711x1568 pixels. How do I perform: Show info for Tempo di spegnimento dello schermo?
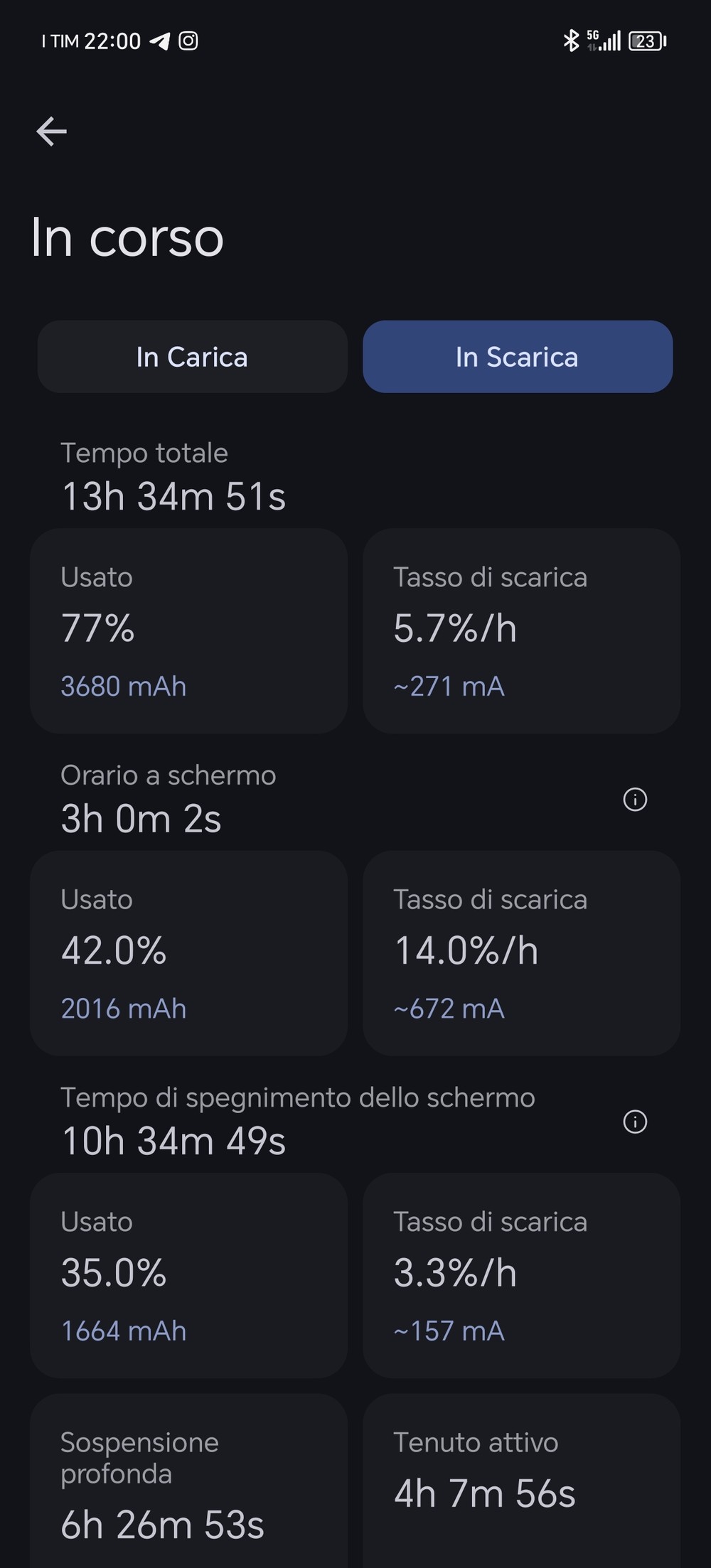pyautogui.click(x=635, y=1122)
